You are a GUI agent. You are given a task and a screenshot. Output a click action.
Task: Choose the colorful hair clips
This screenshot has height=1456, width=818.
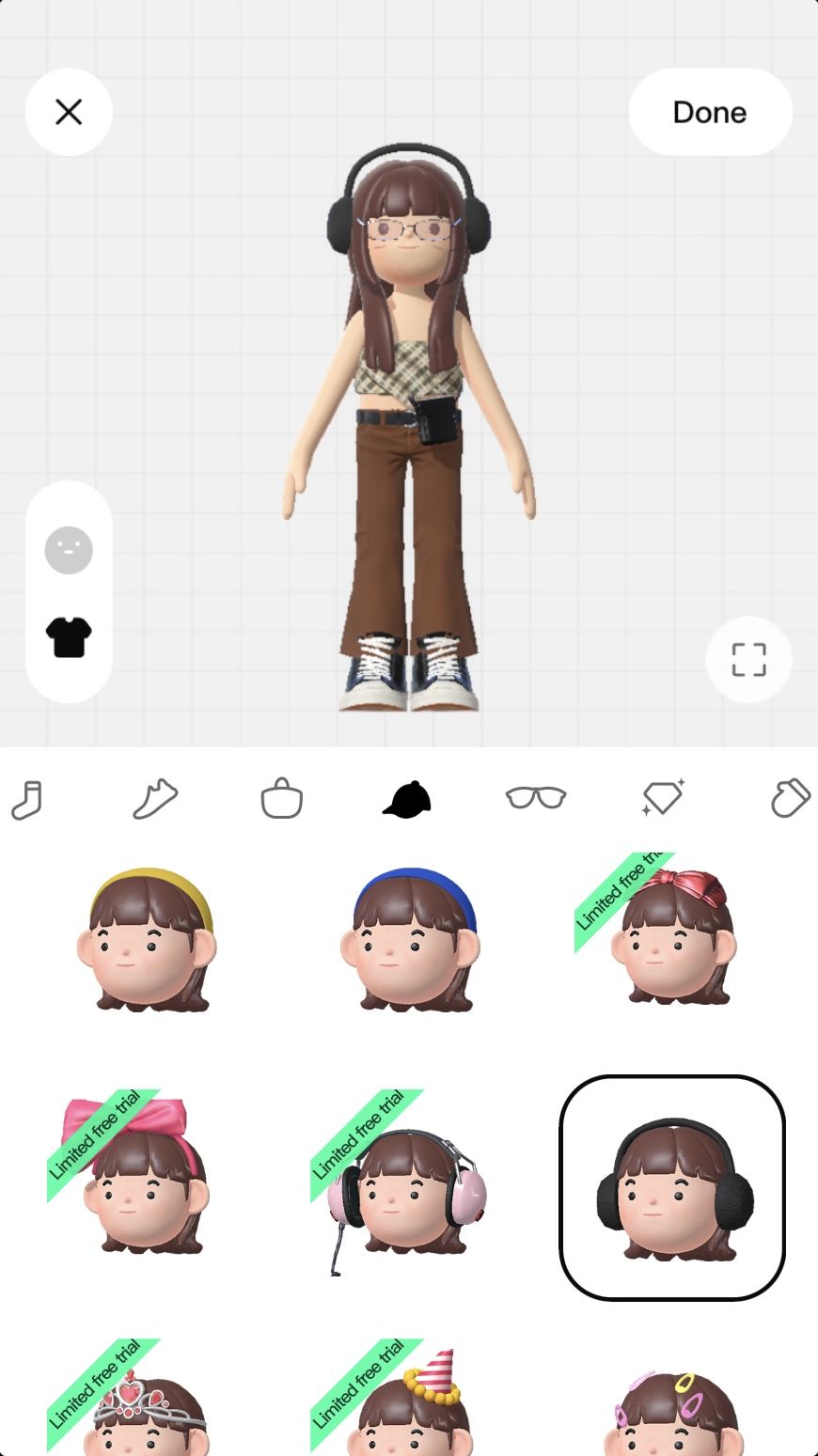coord(671,1410)
